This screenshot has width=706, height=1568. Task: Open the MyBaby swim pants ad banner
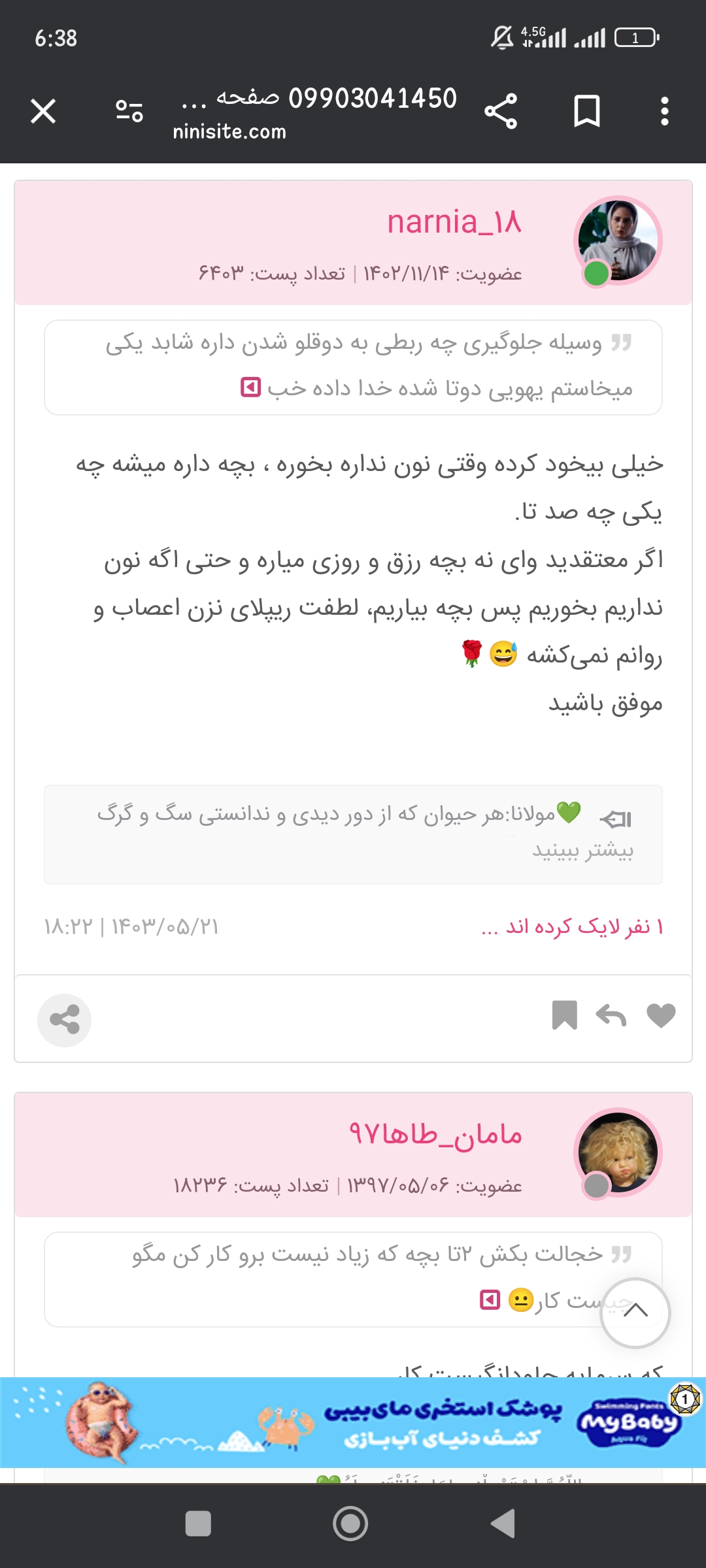click(353, 1422)
